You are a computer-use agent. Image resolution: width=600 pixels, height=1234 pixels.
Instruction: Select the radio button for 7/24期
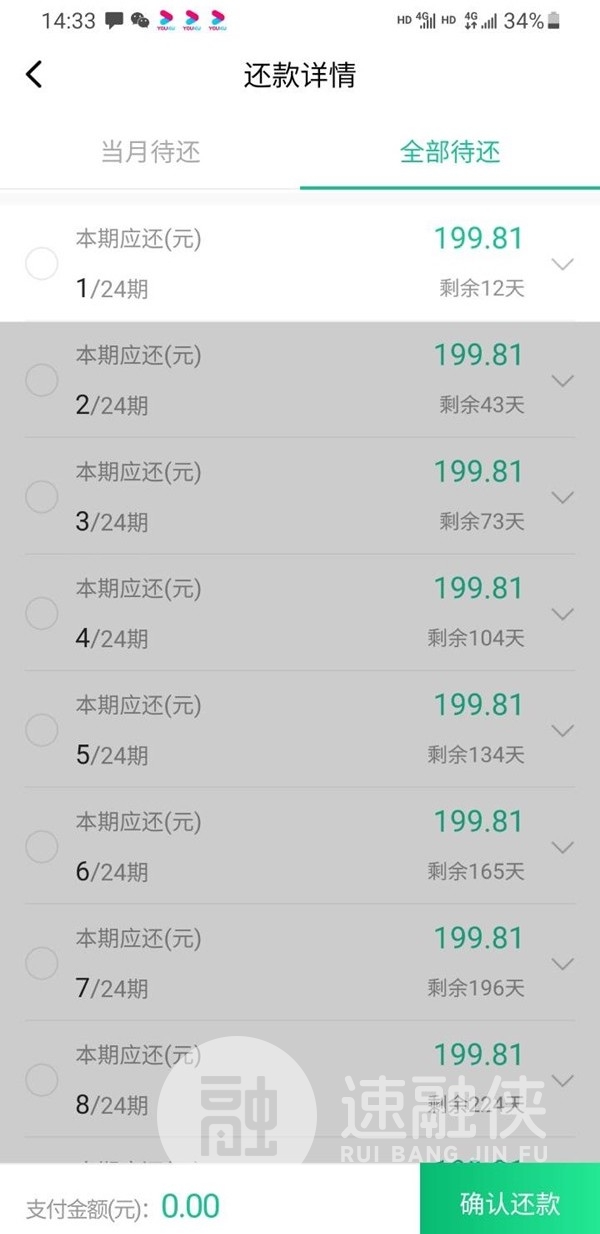pos(42,963)
